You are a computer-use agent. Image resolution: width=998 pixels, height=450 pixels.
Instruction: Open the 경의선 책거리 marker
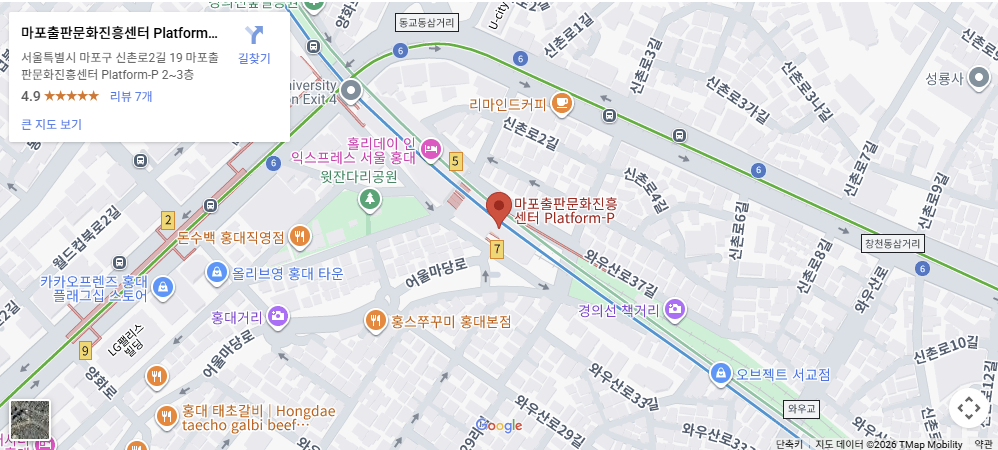pos(675,310)
